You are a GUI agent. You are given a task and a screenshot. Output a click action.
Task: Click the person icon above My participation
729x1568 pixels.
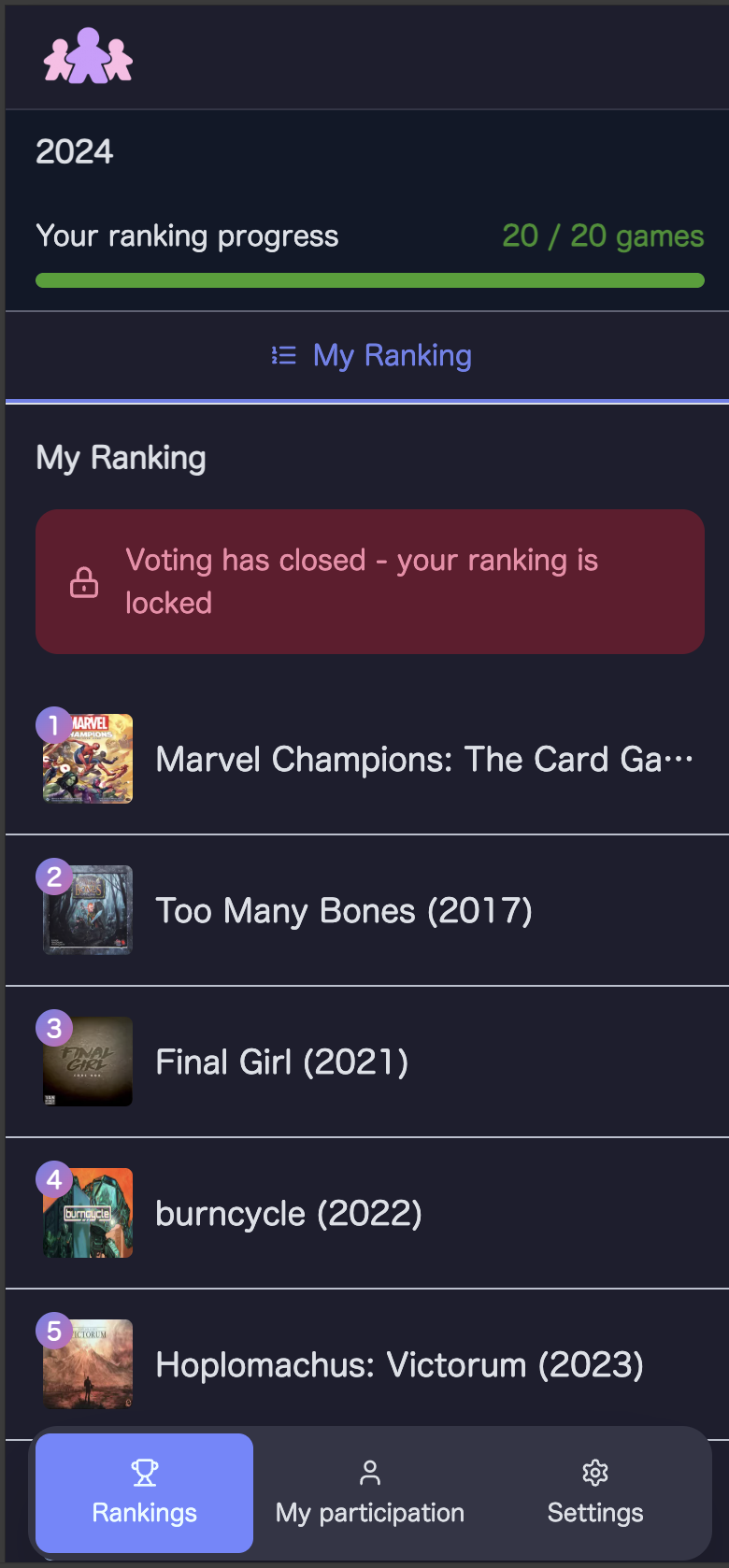click(369, 1472)
